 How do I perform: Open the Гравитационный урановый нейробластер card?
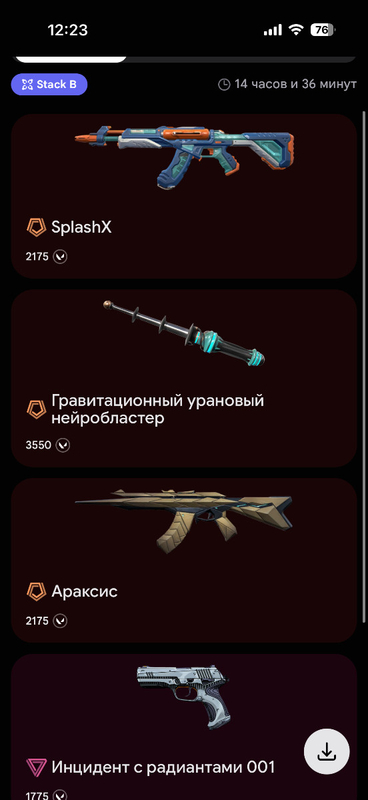click(184, 378)
